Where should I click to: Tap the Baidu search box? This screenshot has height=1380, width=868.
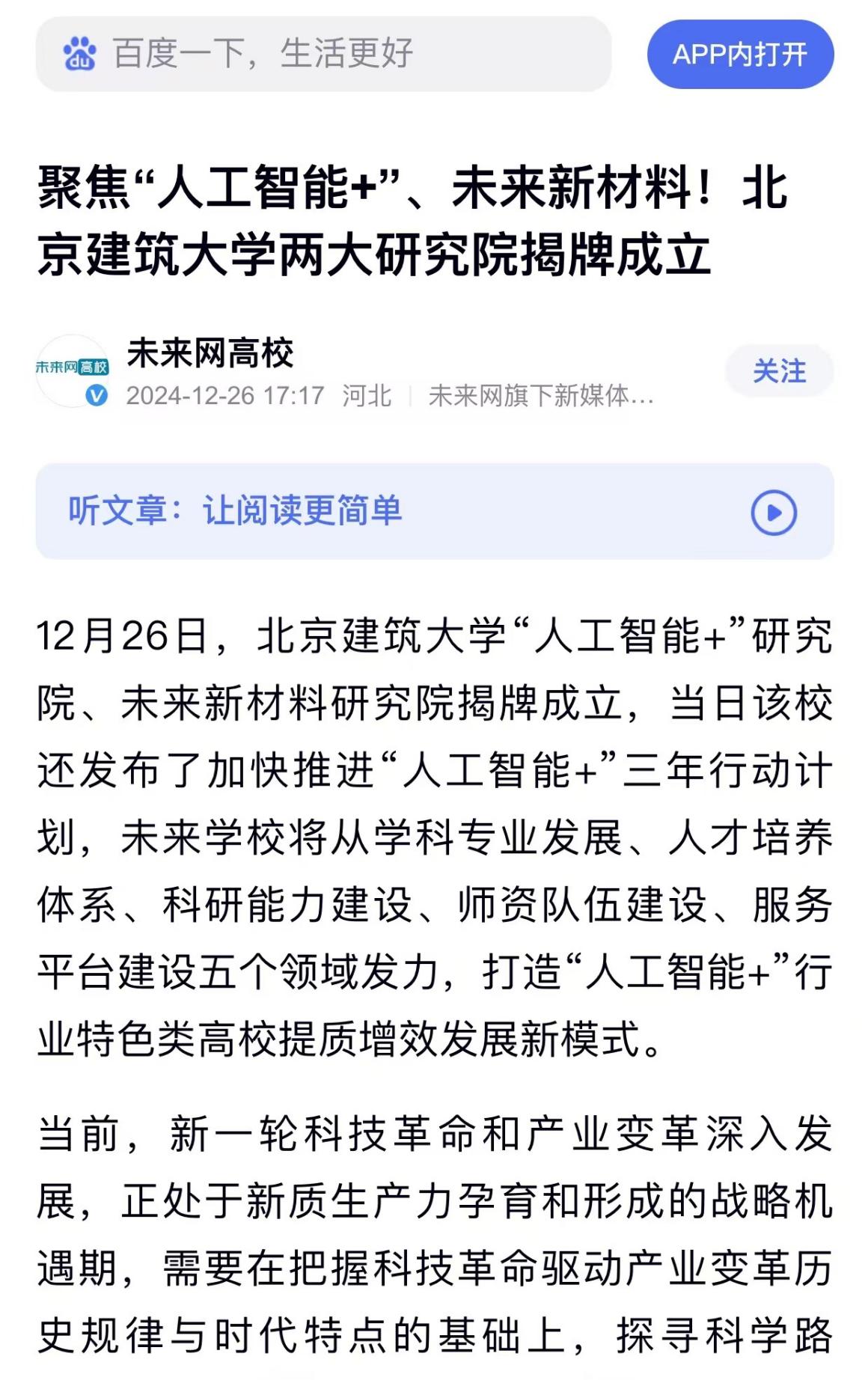(x=323, y=55)
